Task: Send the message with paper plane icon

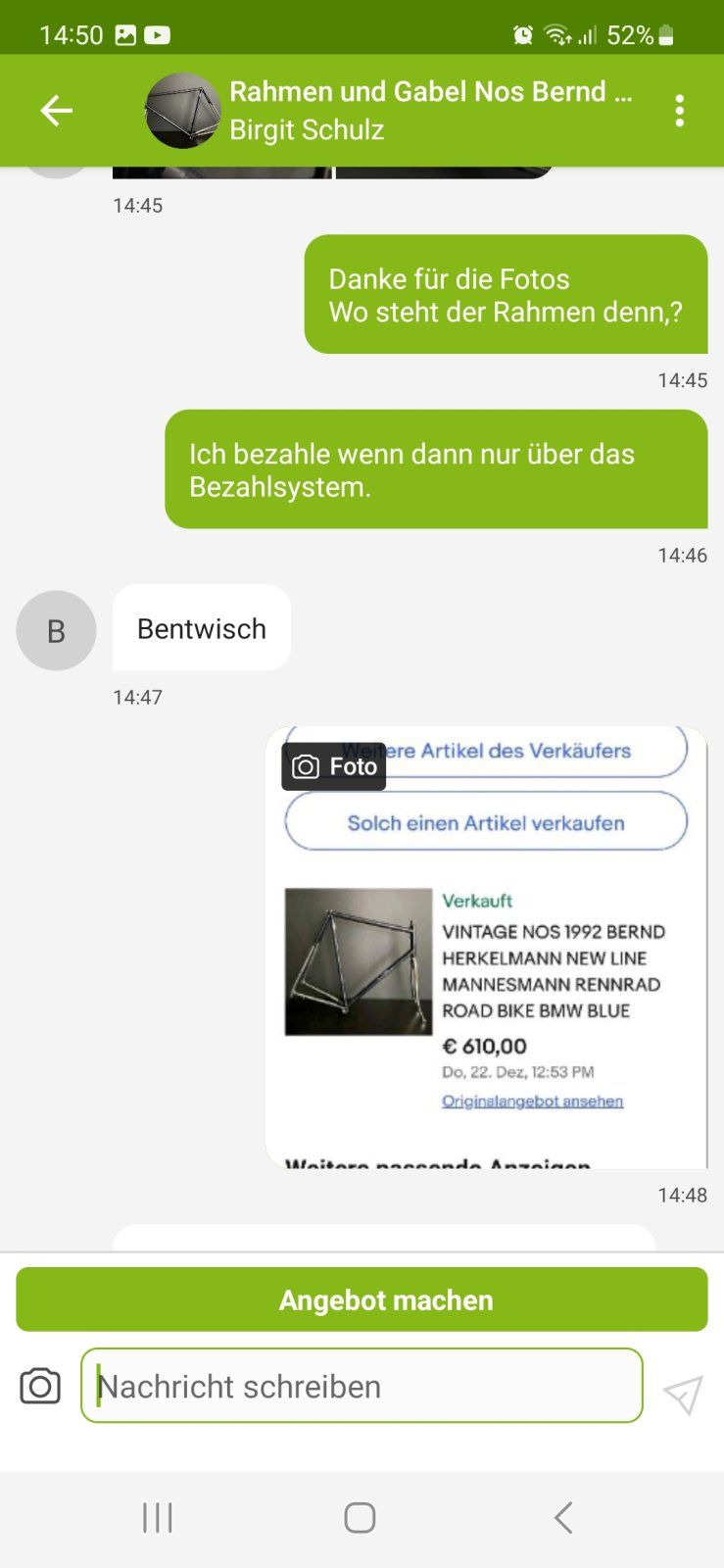Action: click(x=682, y=1395)
